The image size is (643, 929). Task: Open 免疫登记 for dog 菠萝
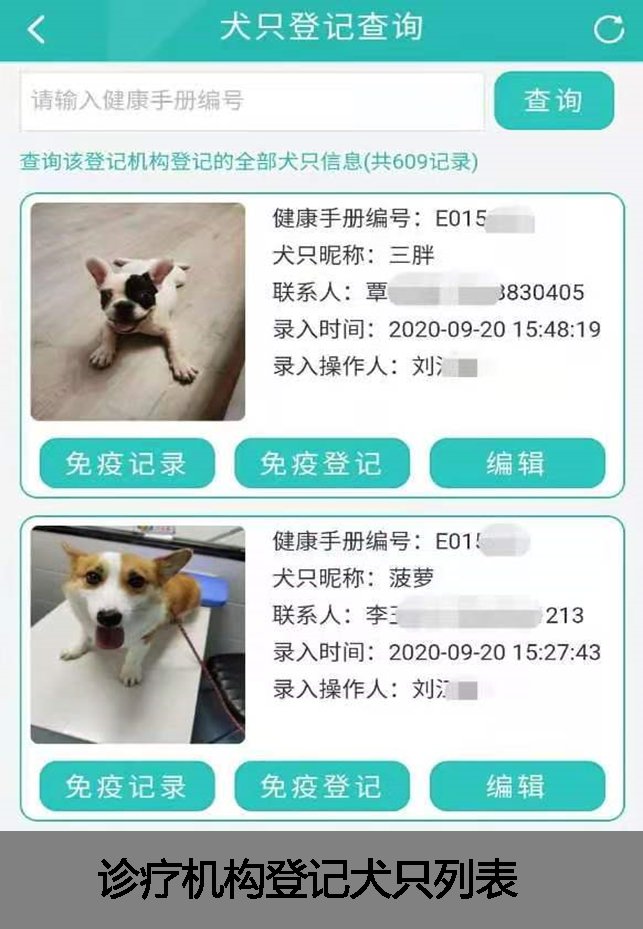tap(321, 786)
